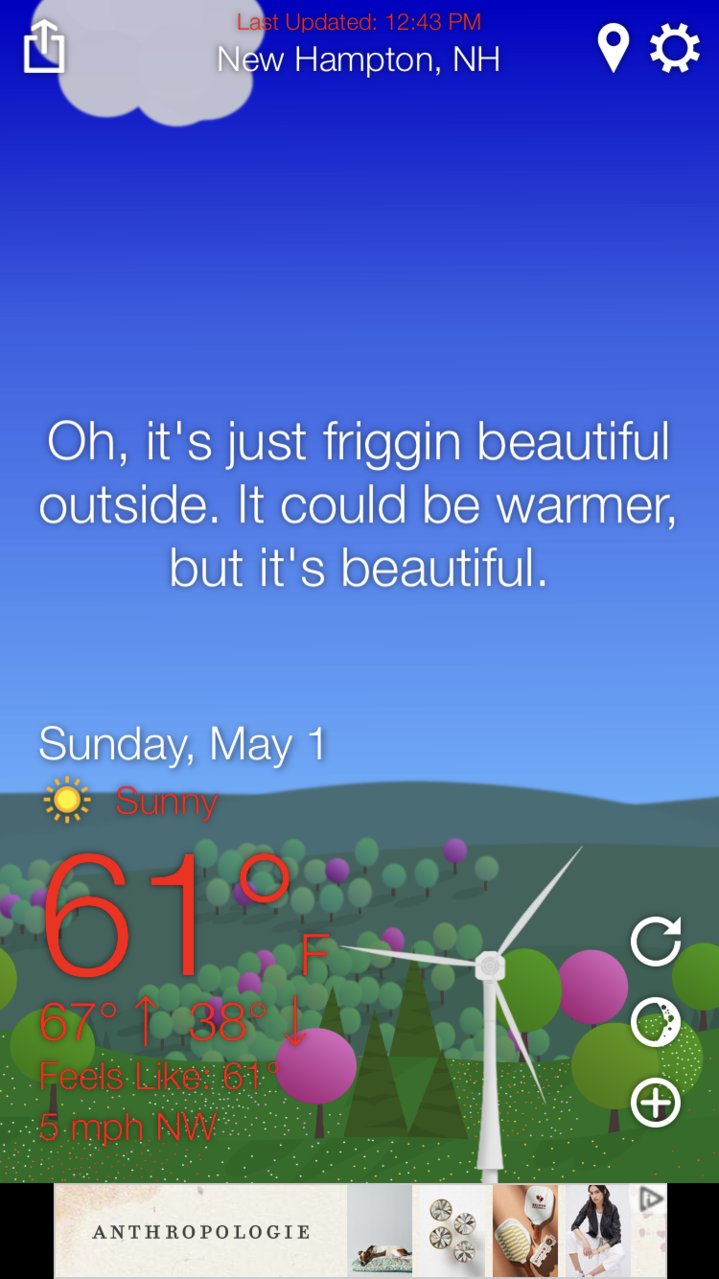Open the settings gear

click(x=675, y=47)
